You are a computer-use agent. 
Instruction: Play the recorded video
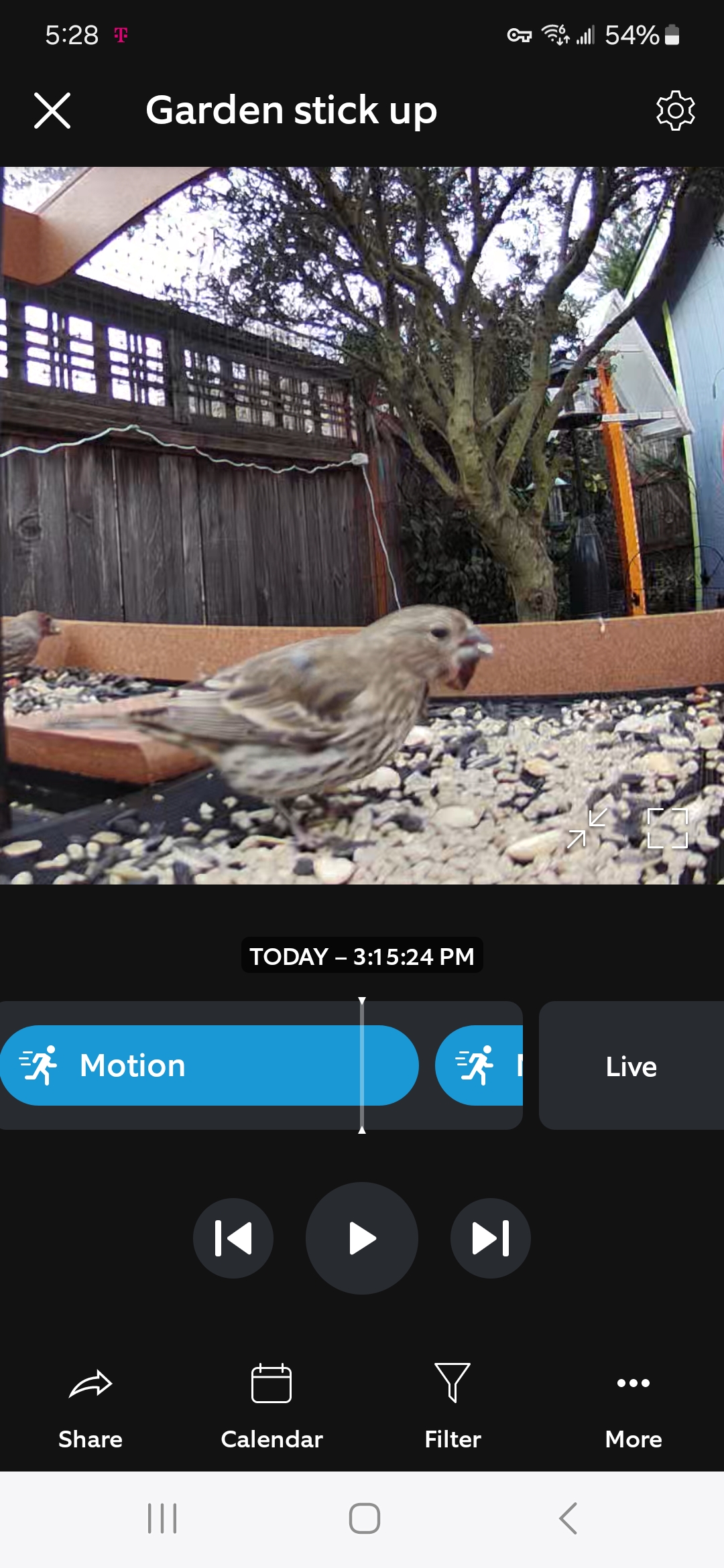362,1238
